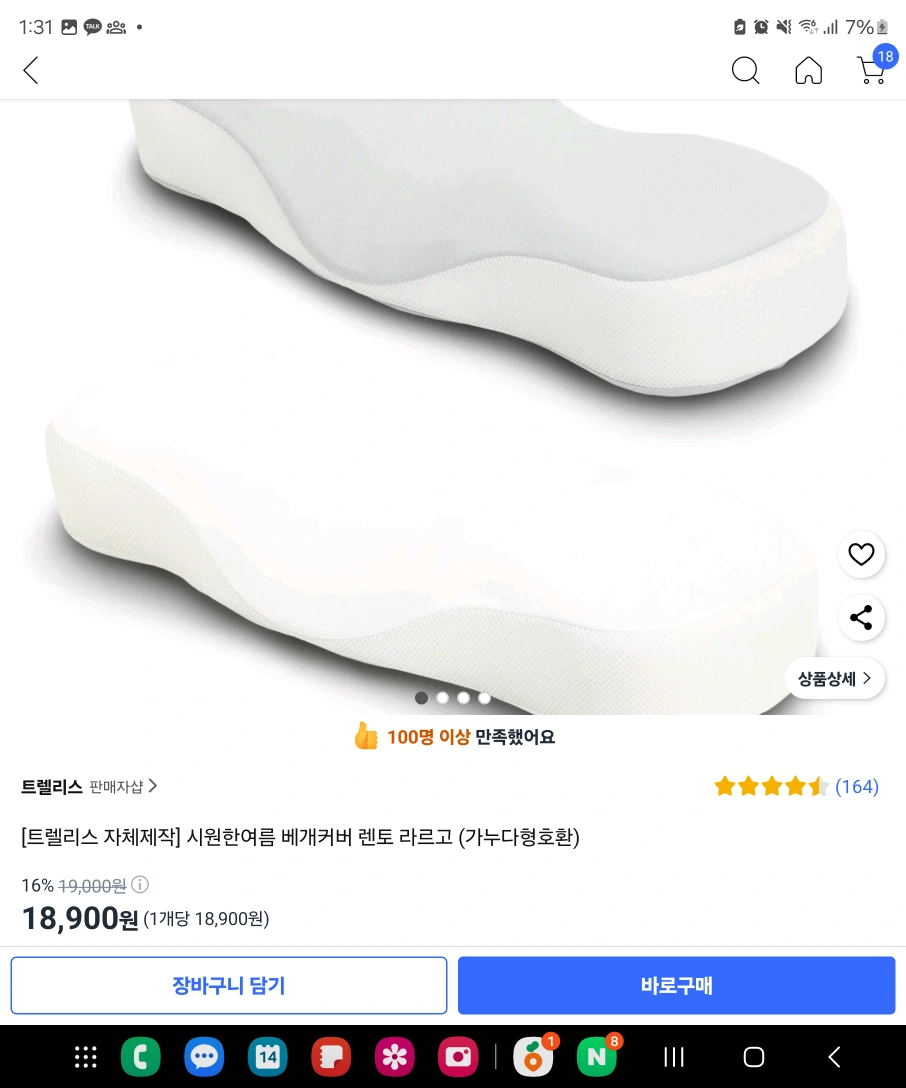Buy now with 바로구매
This screenshot has width=906, height=1088.
click(x=676, y=986)
